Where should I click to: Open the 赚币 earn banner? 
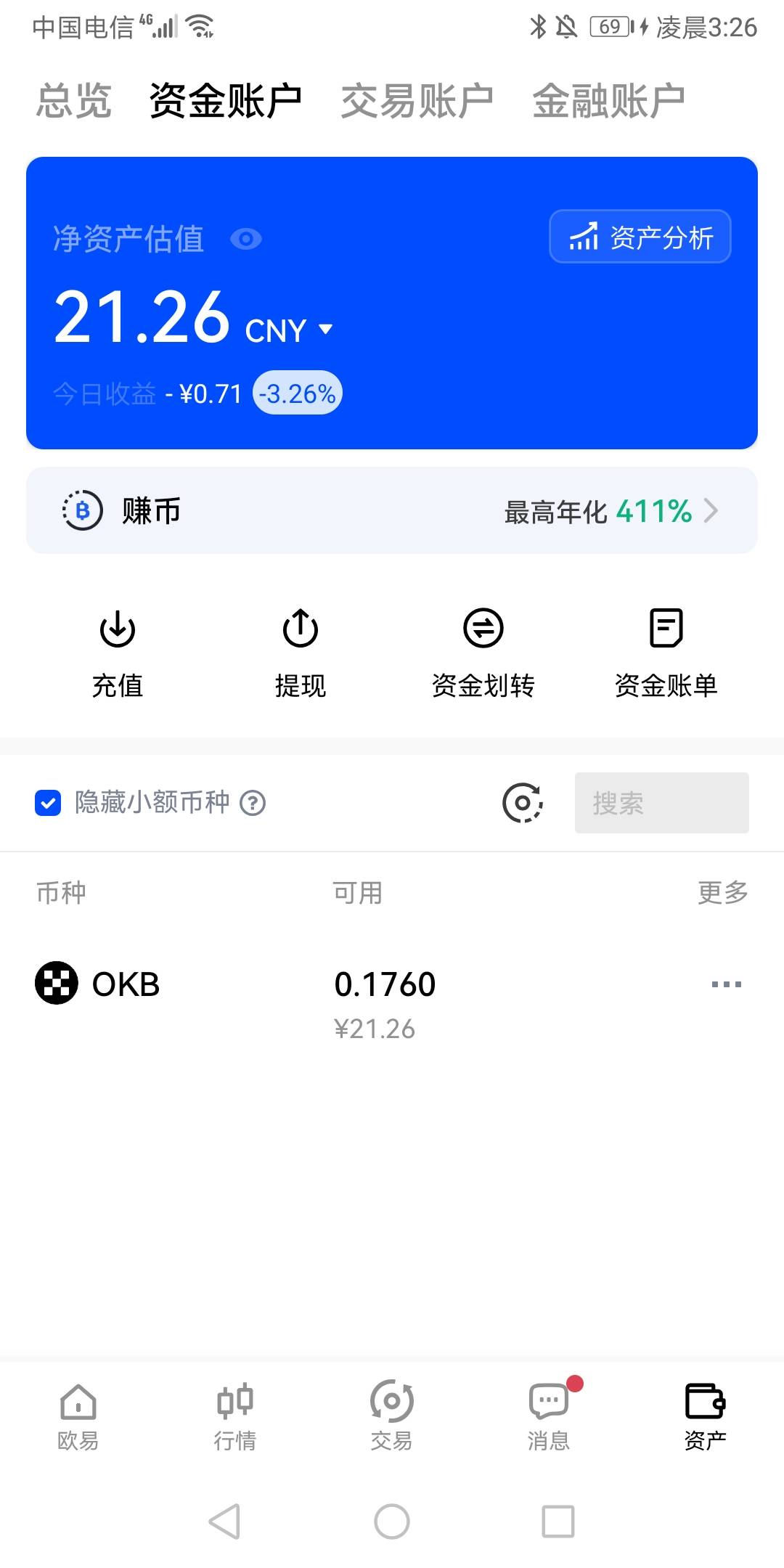coord(392,510)
